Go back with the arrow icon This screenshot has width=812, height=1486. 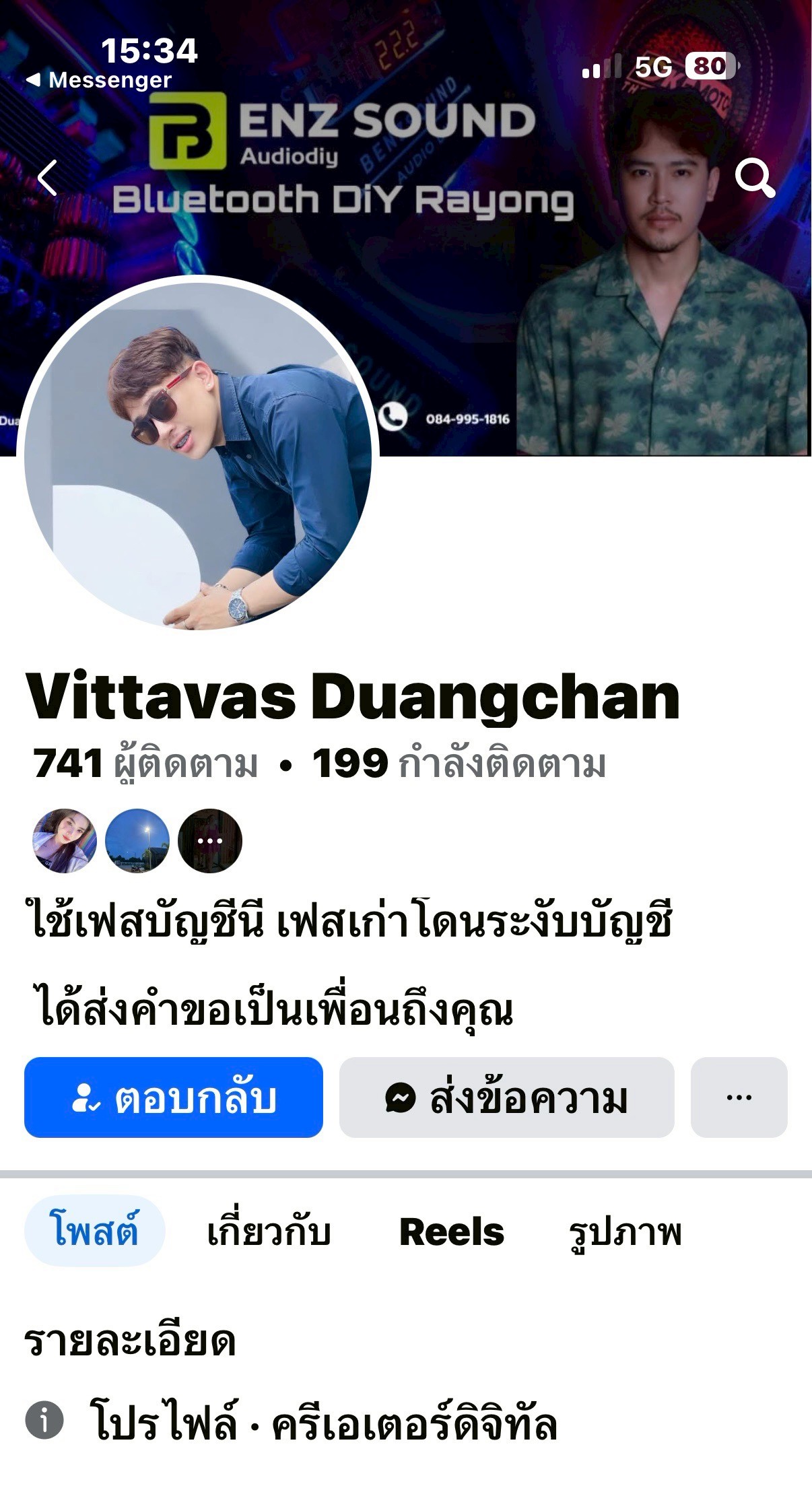point(47,178)
